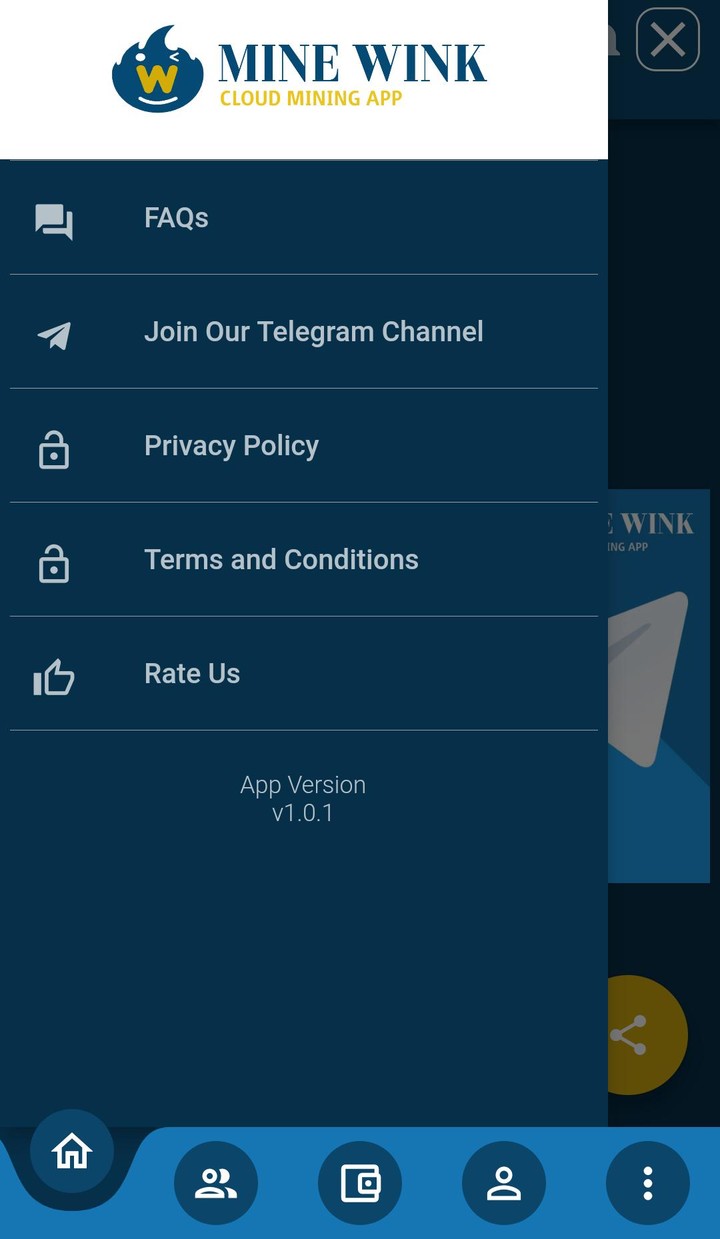Select Join Our Telegram Channel
This screenshot has width=720, height=1239.
click(x=313, y=331)
